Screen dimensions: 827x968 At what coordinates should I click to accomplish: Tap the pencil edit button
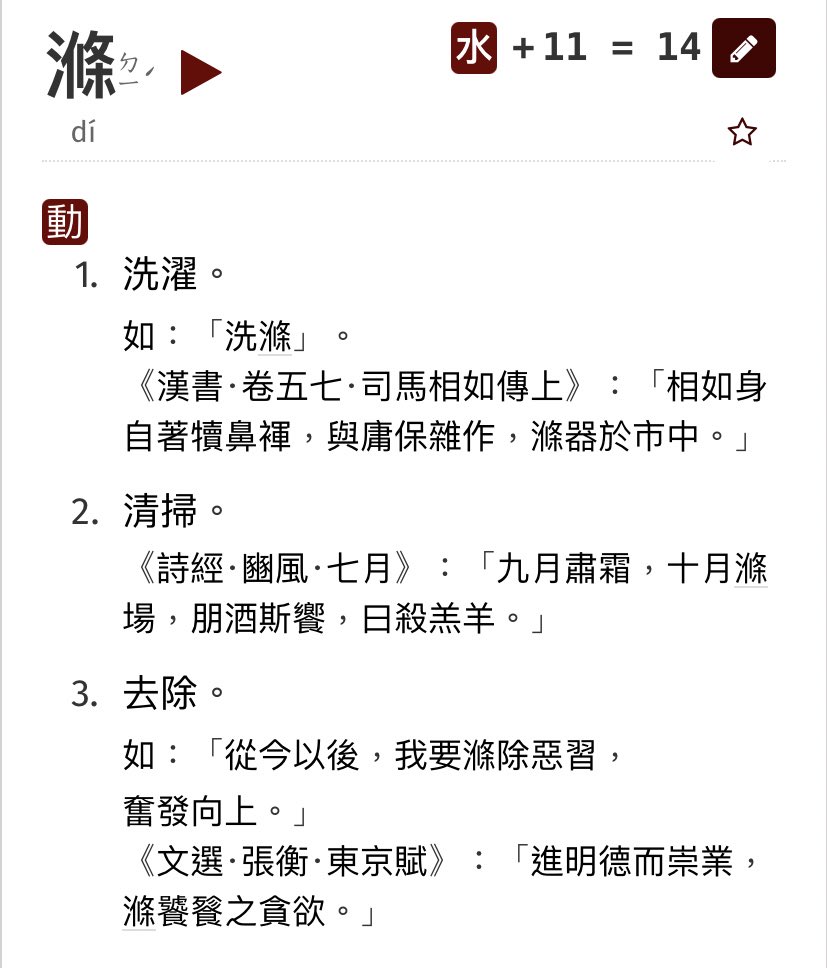743,48
